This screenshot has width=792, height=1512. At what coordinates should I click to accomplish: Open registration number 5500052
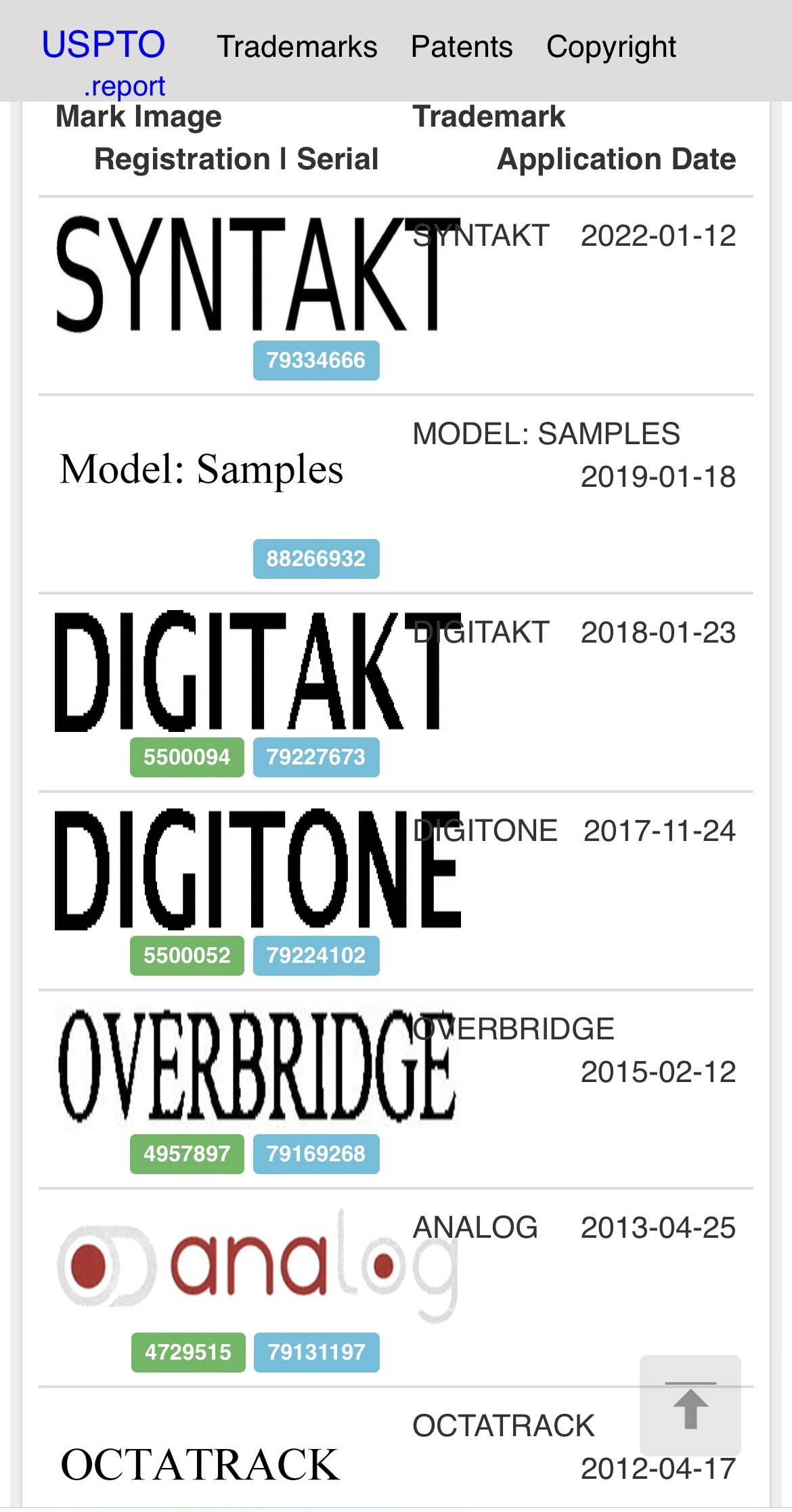187,955
